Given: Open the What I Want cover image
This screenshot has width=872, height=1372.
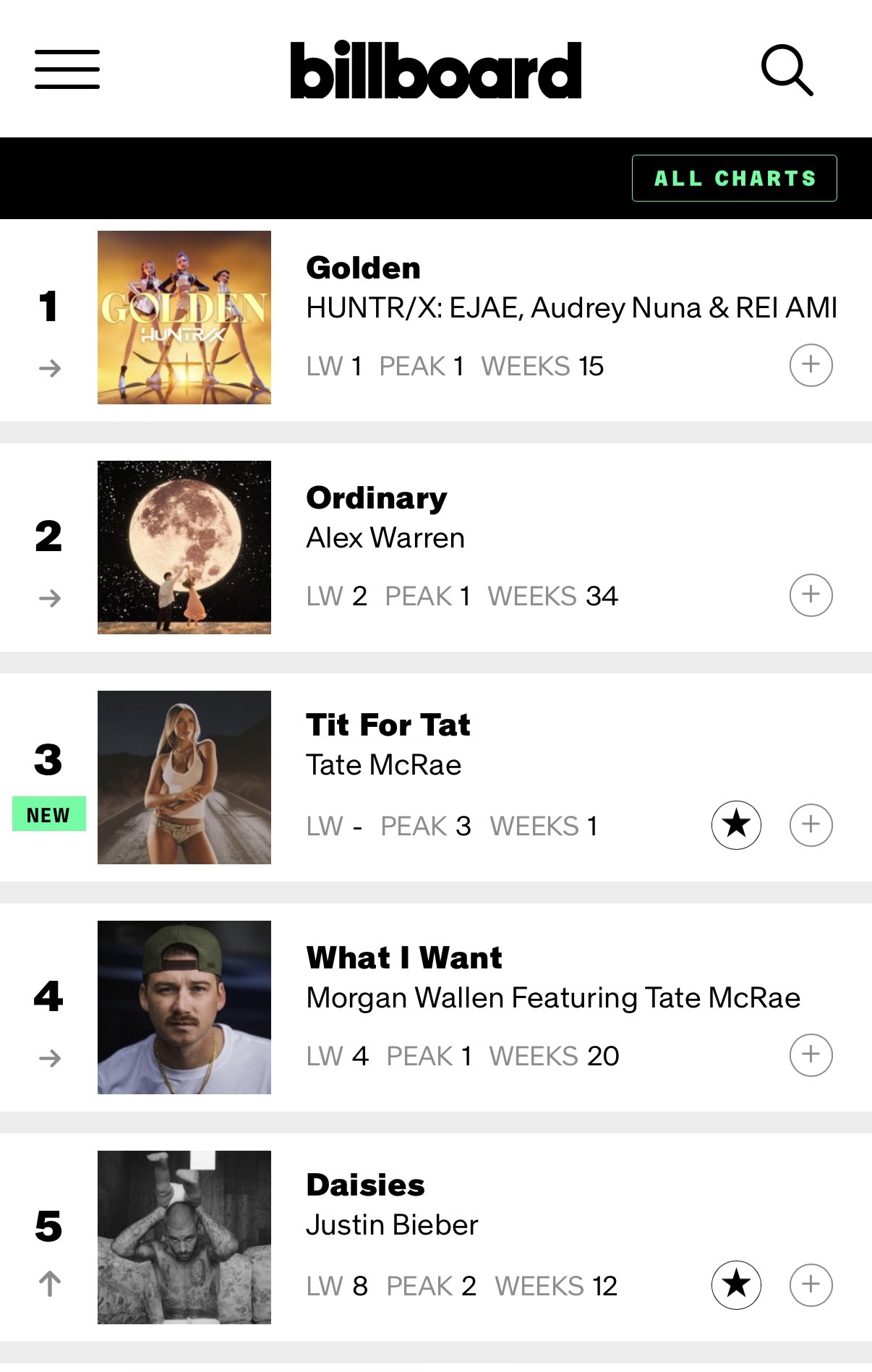Looking at the screenshot, I should click(184, 1007).
